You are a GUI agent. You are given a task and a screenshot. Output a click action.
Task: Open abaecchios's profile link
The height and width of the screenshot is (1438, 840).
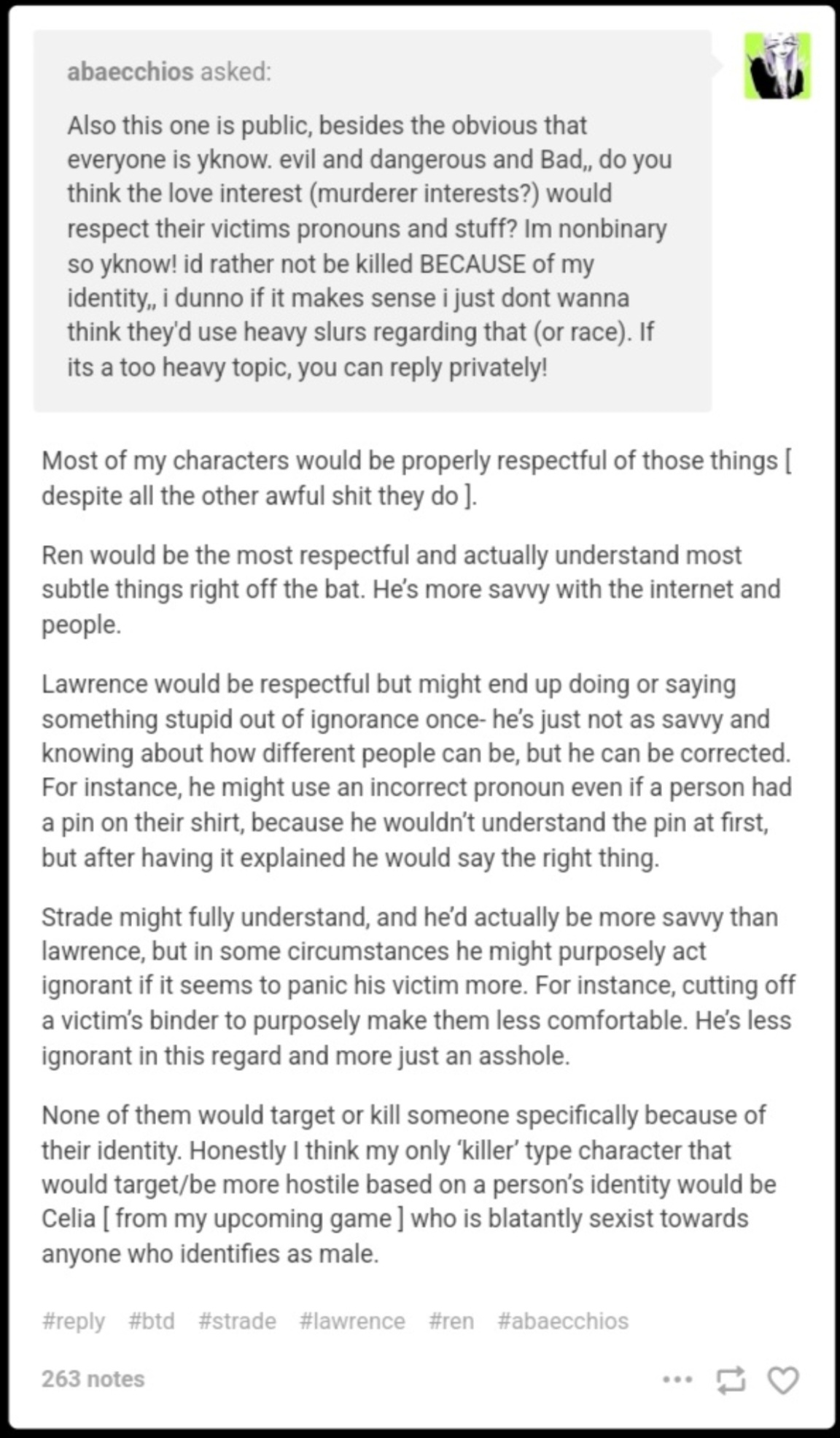131,71
